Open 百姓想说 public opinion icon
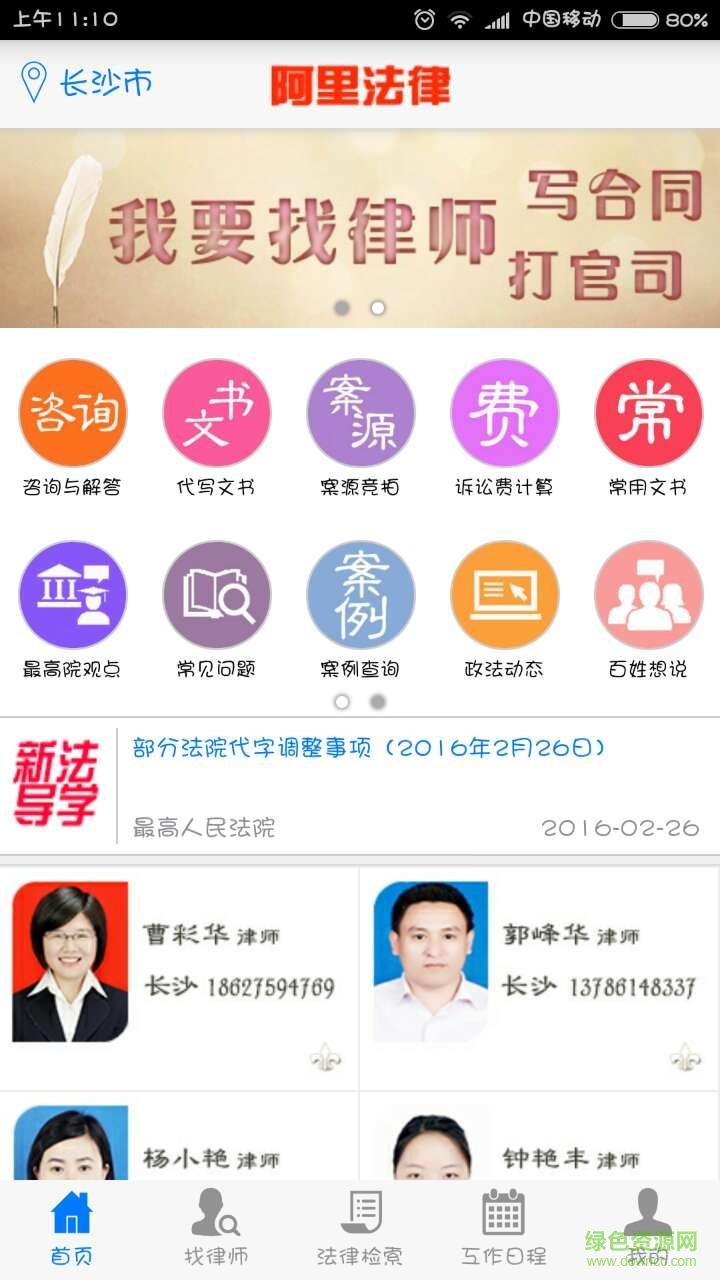The height and width of the screenshot is (1280, 720). [648, 595]
